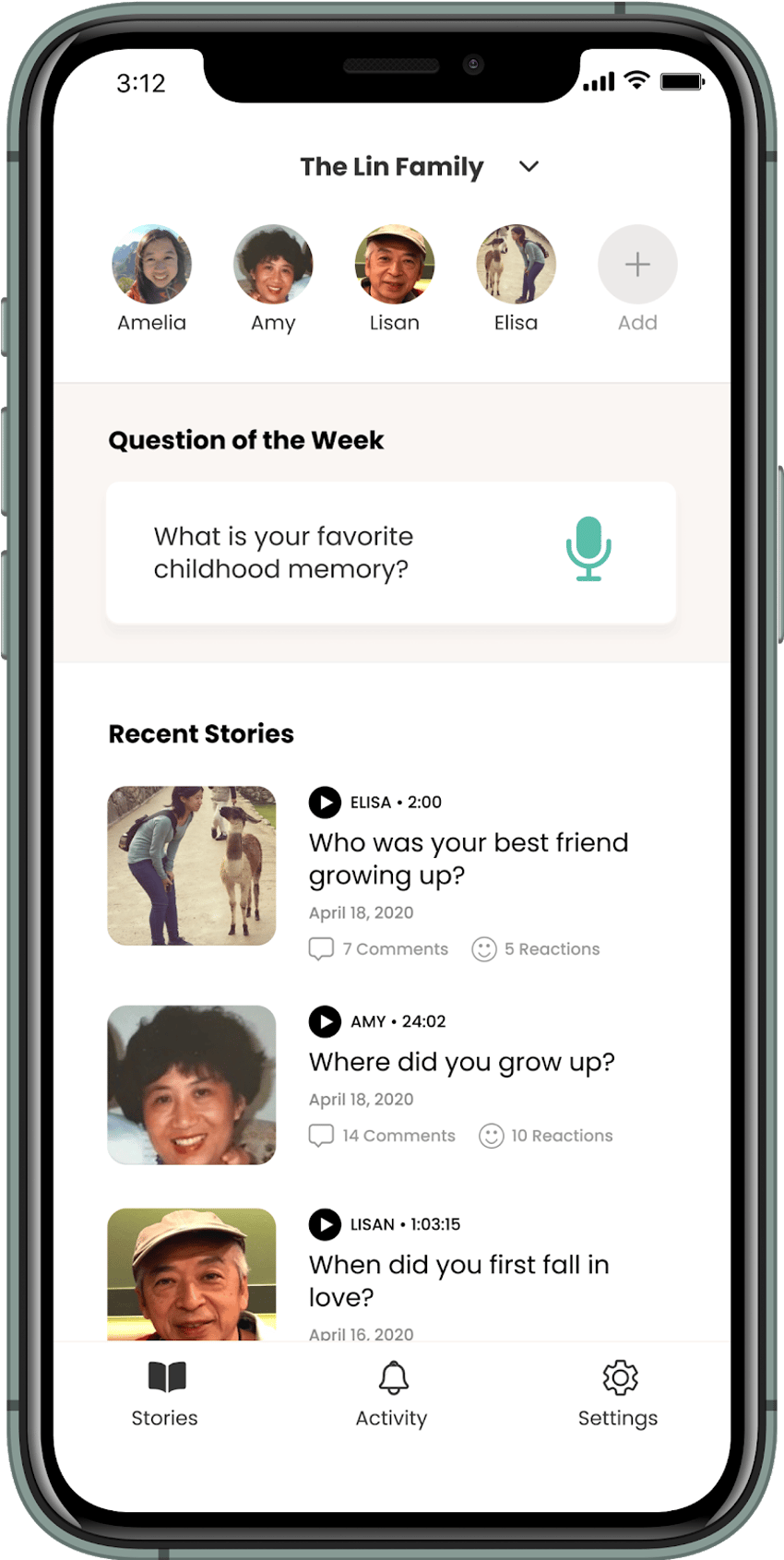The height and width of the screenshot is (1560, 784).
Task: Open the Settings tab
Action: (618, 1394)
